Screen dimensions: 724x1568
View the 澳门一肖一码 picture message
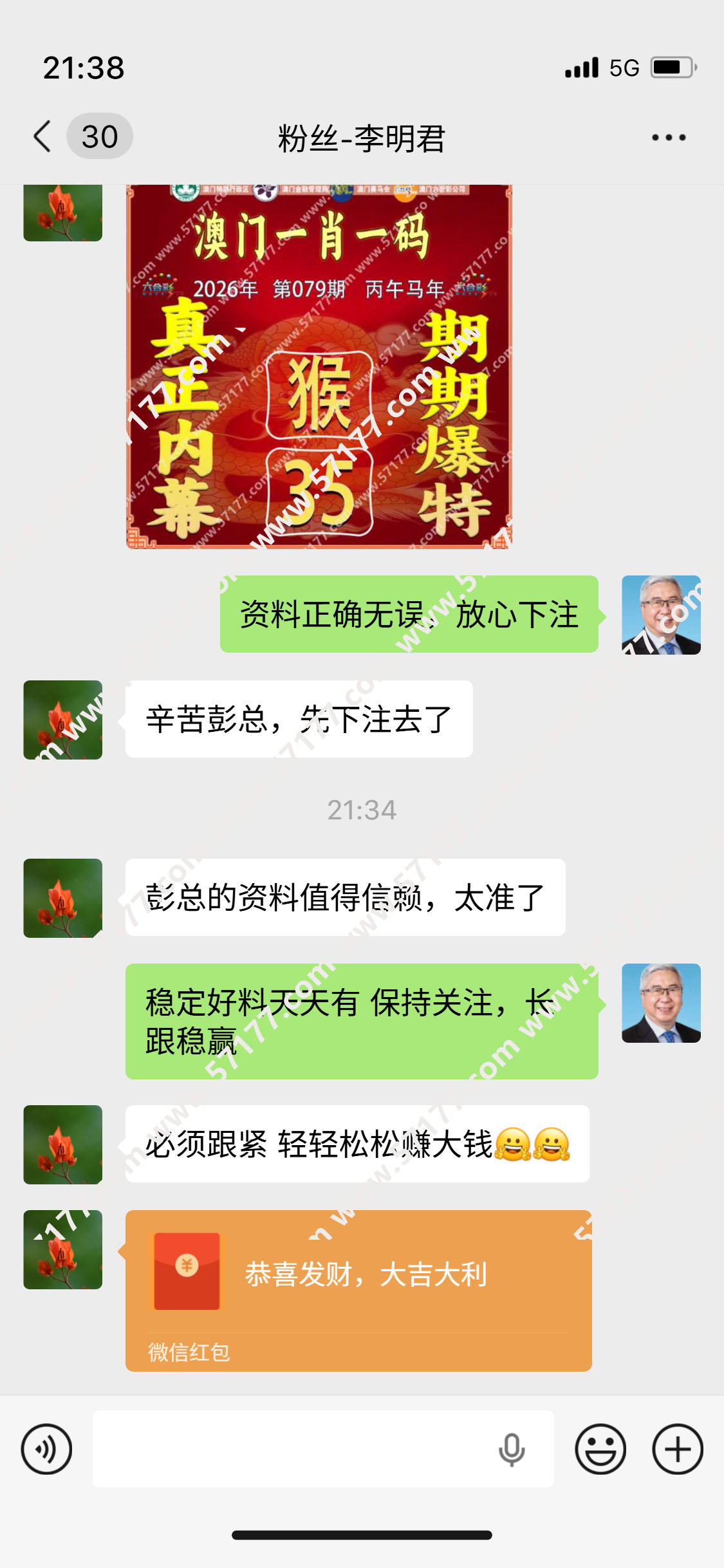[319, 367]
